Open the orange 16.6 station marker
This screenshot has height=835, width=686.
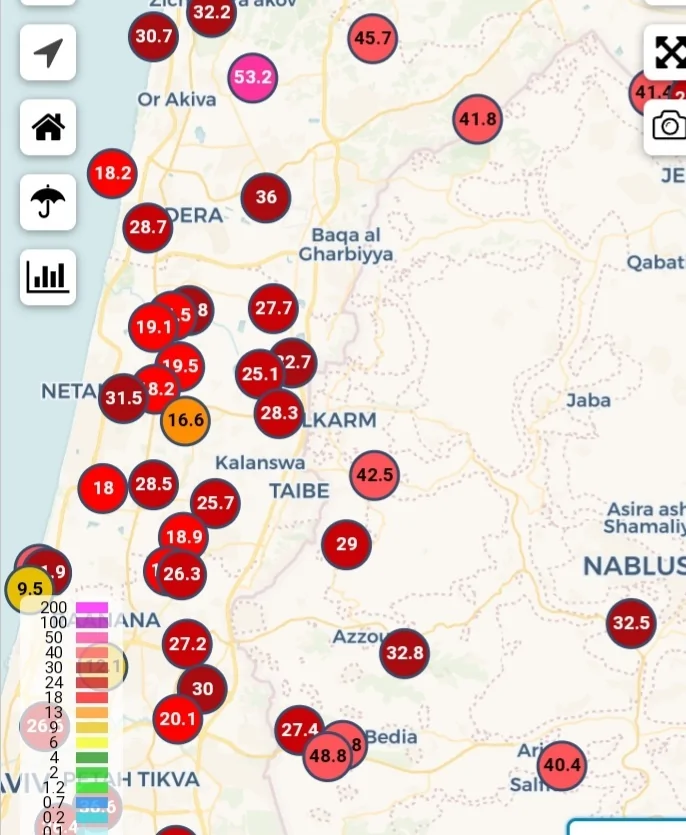click(185, 421)
